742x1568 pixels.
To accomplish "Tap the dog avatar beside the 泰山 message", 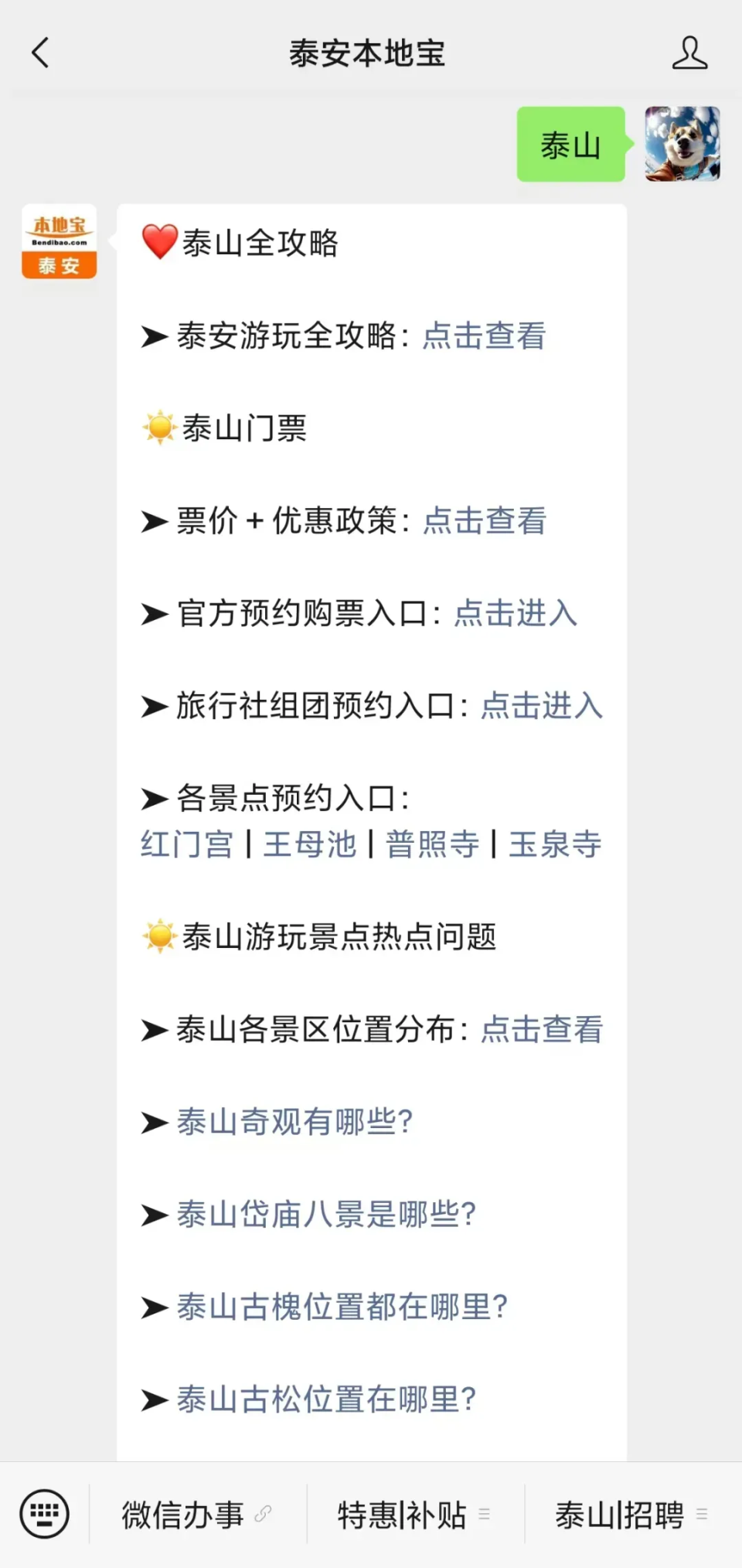I will coord(681,145).
